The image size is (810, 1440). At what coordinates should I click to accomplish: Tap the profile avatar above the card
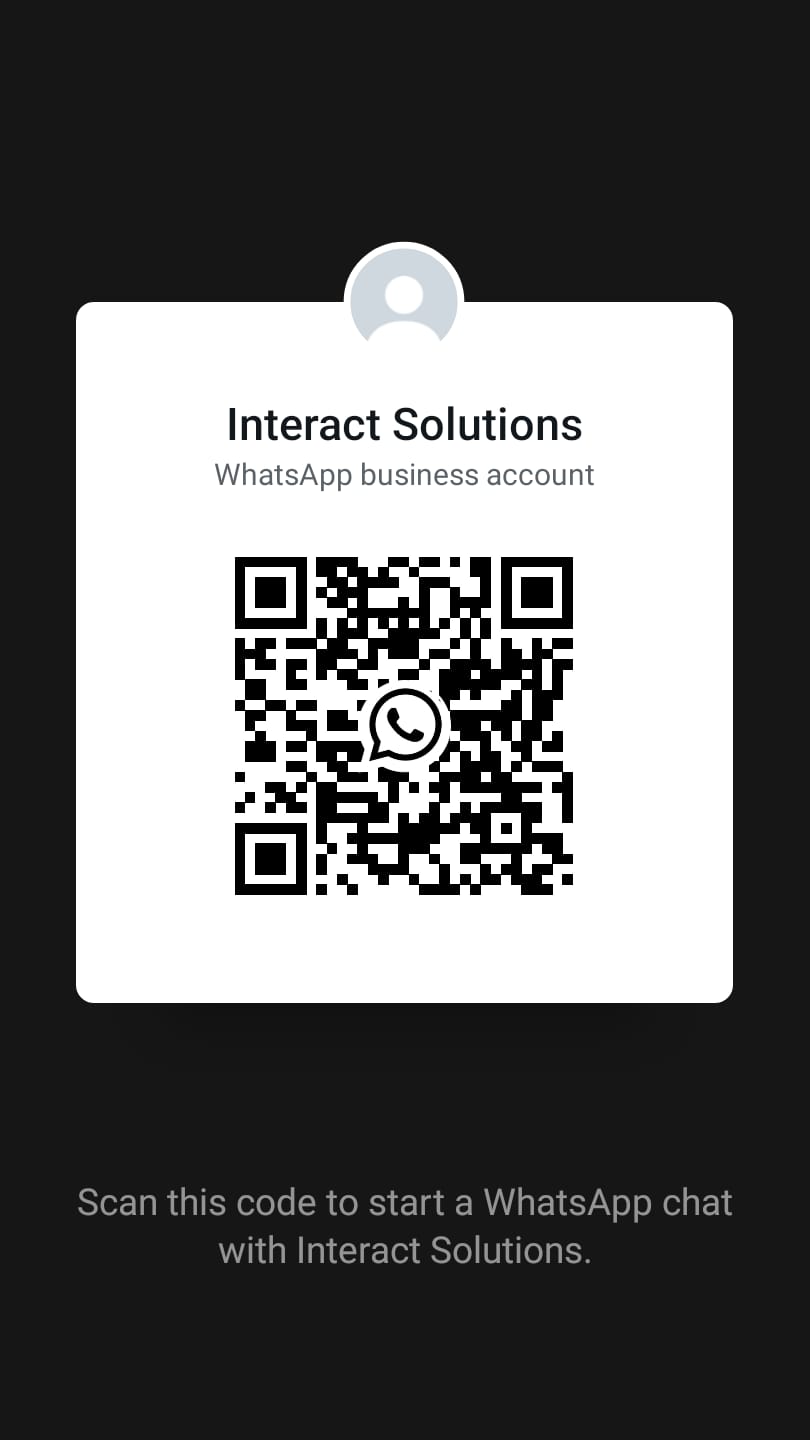point(404,280)
